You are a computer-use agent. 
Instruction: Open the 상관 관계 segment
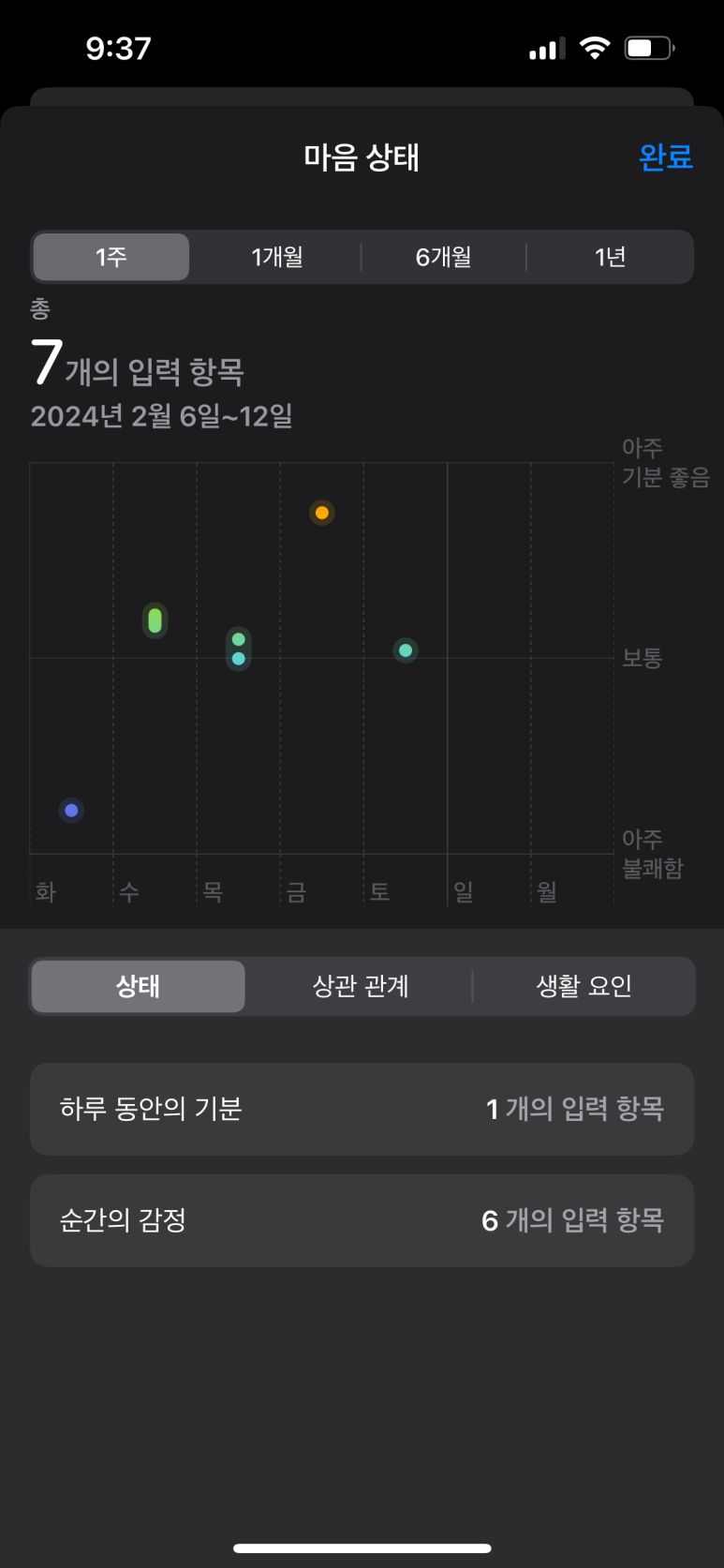pos(361,986)
